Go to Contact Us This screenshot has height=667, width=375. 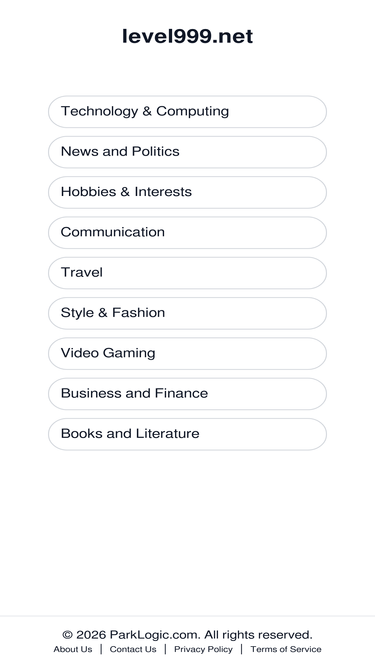pos(133,649)
